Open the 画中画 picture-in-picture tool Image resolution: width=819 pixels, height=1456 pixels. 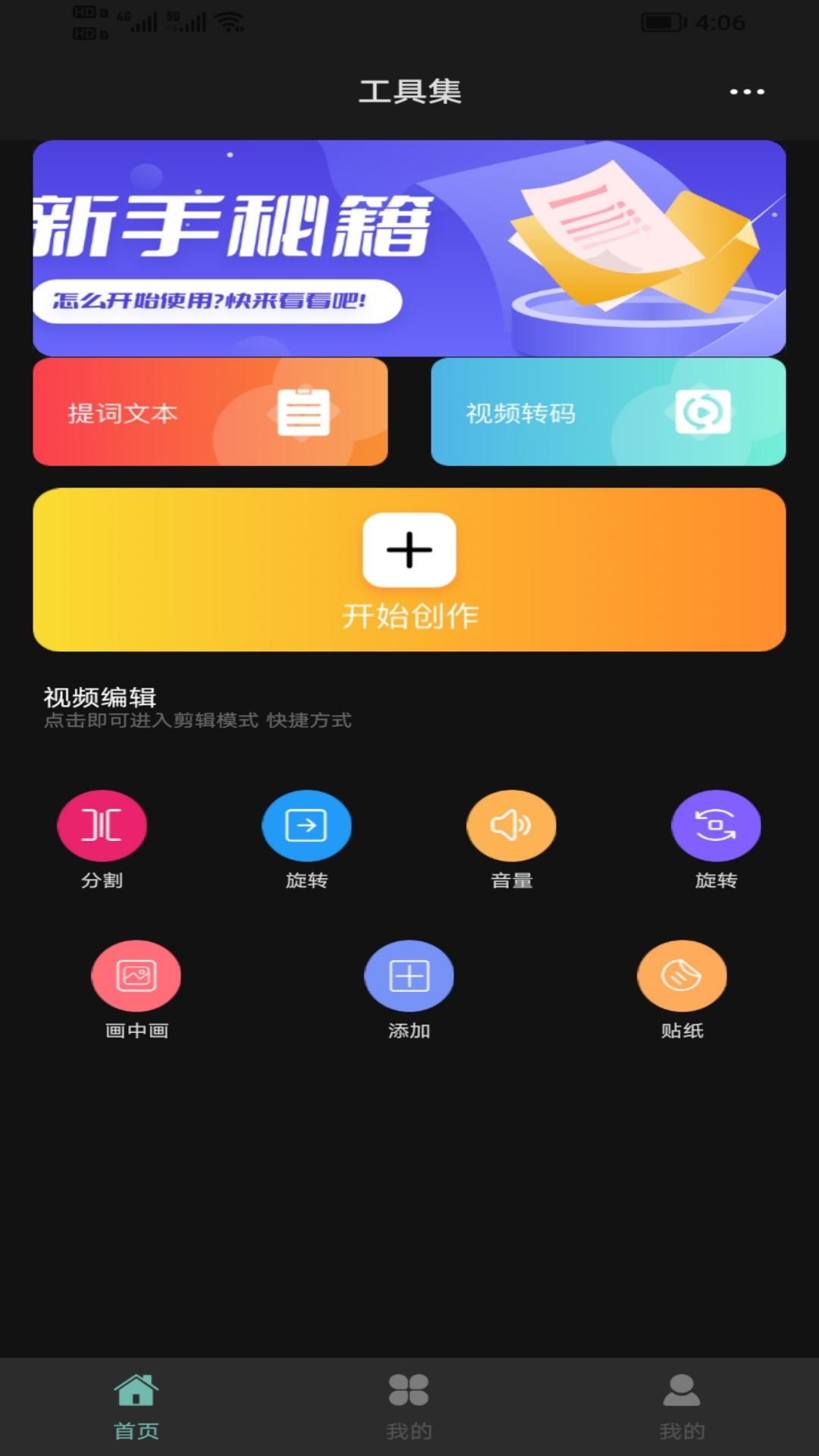tap(136, 974)
